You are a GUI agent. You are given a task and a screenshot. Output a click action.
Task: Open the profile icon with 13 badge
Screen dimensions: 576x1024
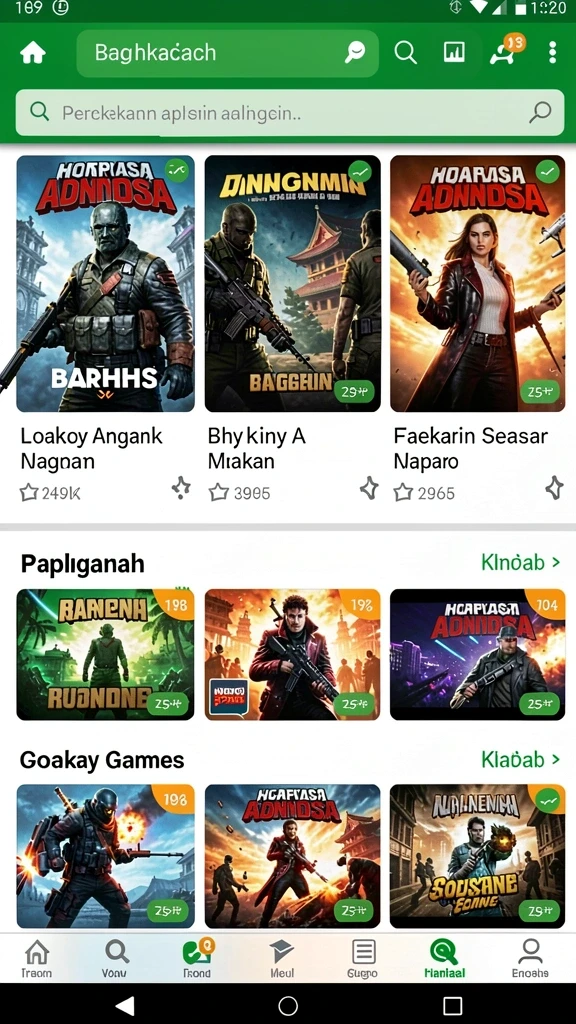tap(505, 51)
